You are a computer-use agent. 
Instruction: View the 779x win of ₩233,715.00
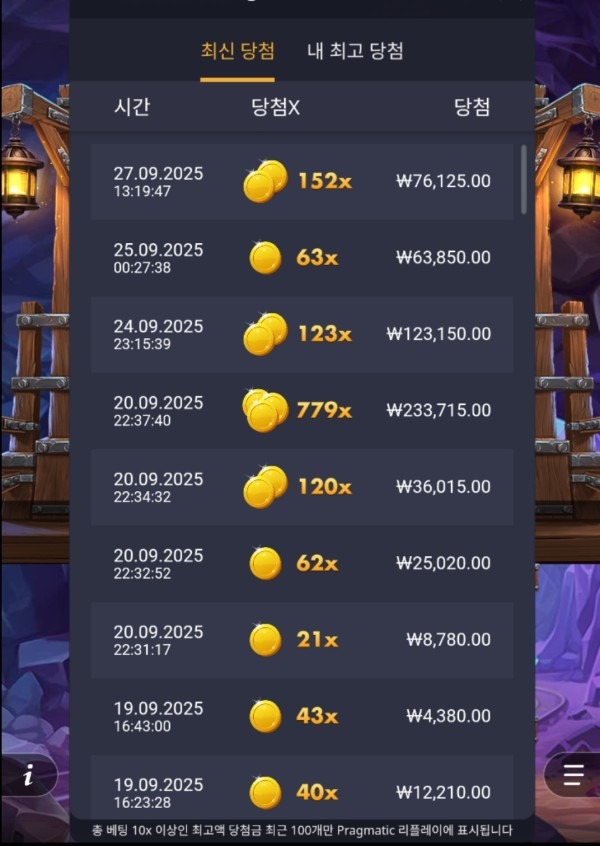coord(302,410)
